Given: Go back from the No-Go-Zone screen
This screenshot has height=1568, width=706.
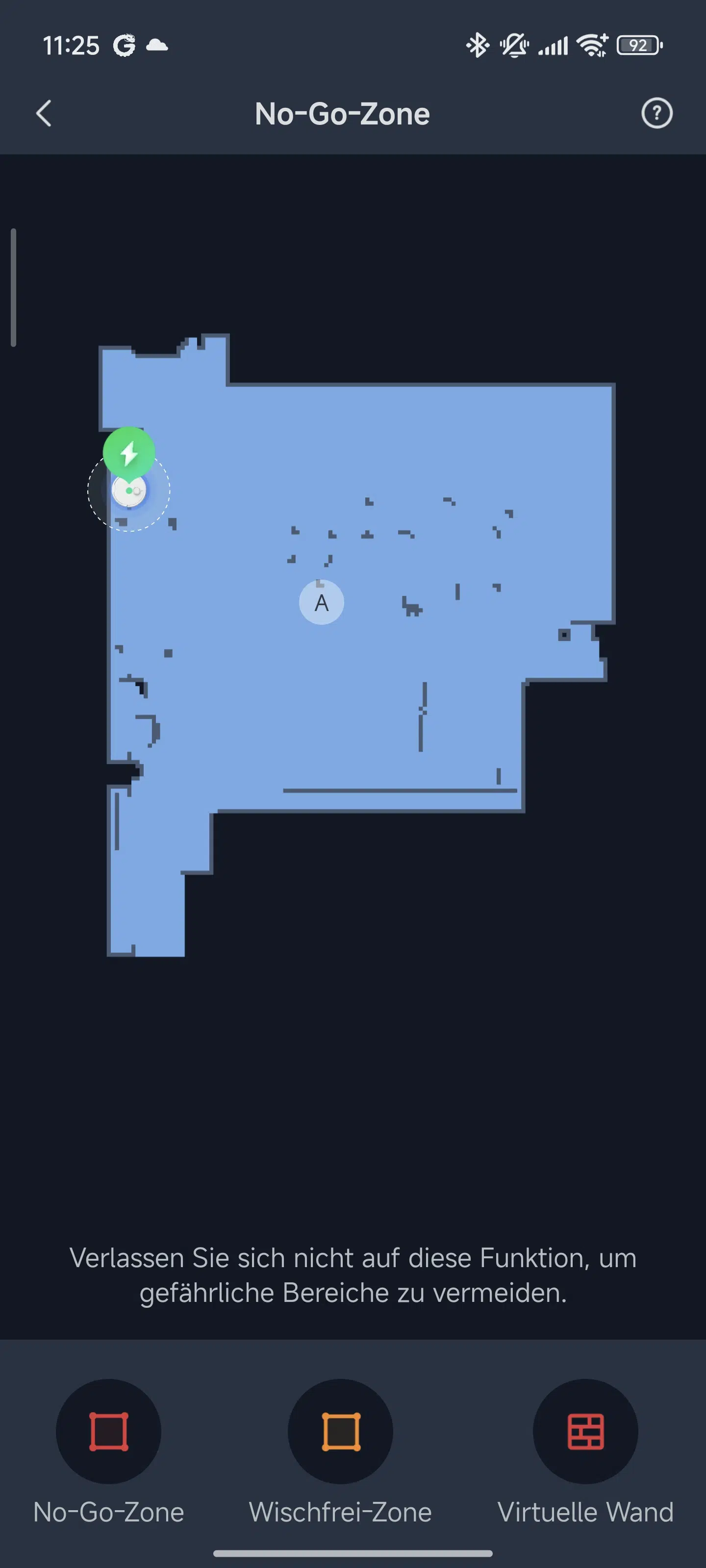Looking at the screenshot, I should [x=44, y=113].
